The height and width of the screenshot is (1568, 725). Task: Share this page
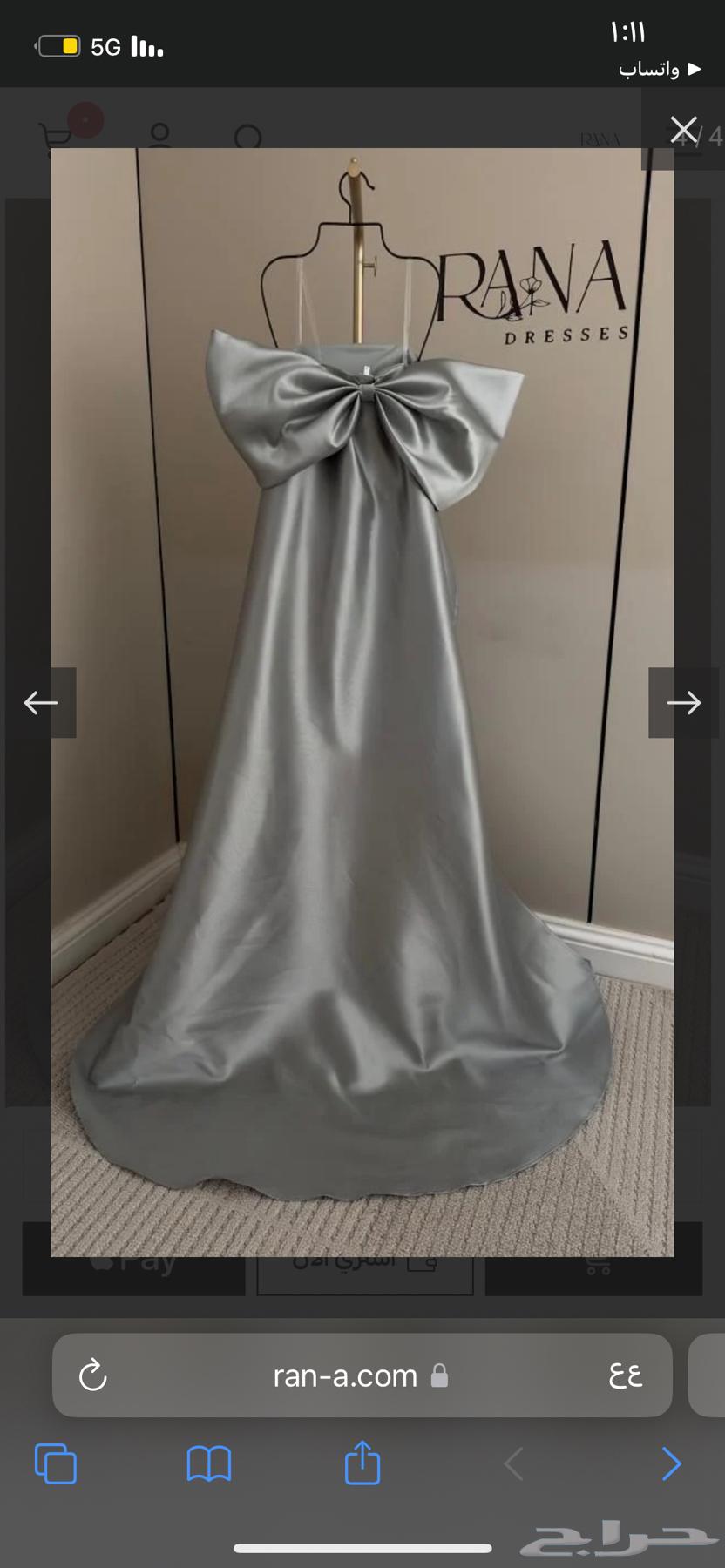point(362,1463)
